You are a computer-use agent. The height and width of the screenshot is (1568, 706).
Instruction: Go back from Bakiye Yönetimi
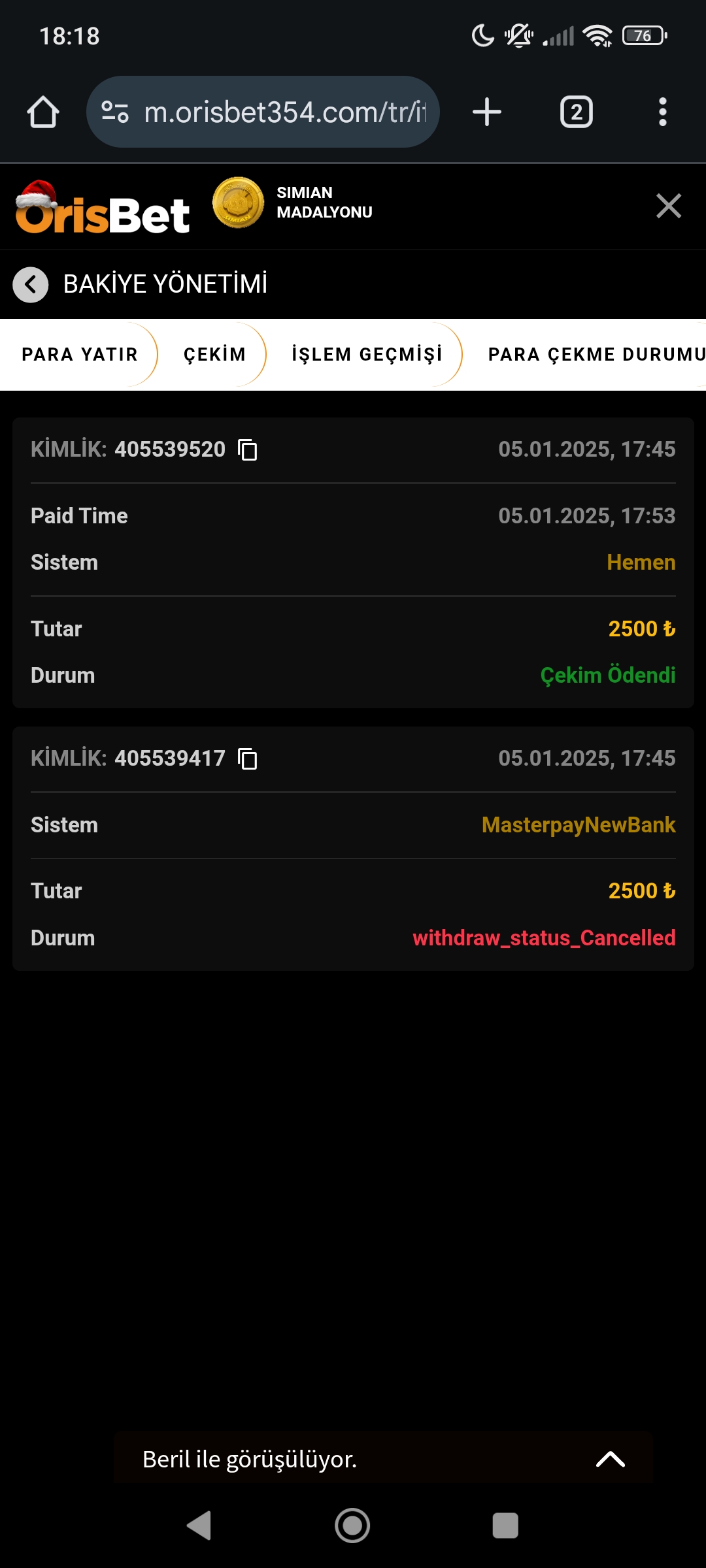[31, 285]
